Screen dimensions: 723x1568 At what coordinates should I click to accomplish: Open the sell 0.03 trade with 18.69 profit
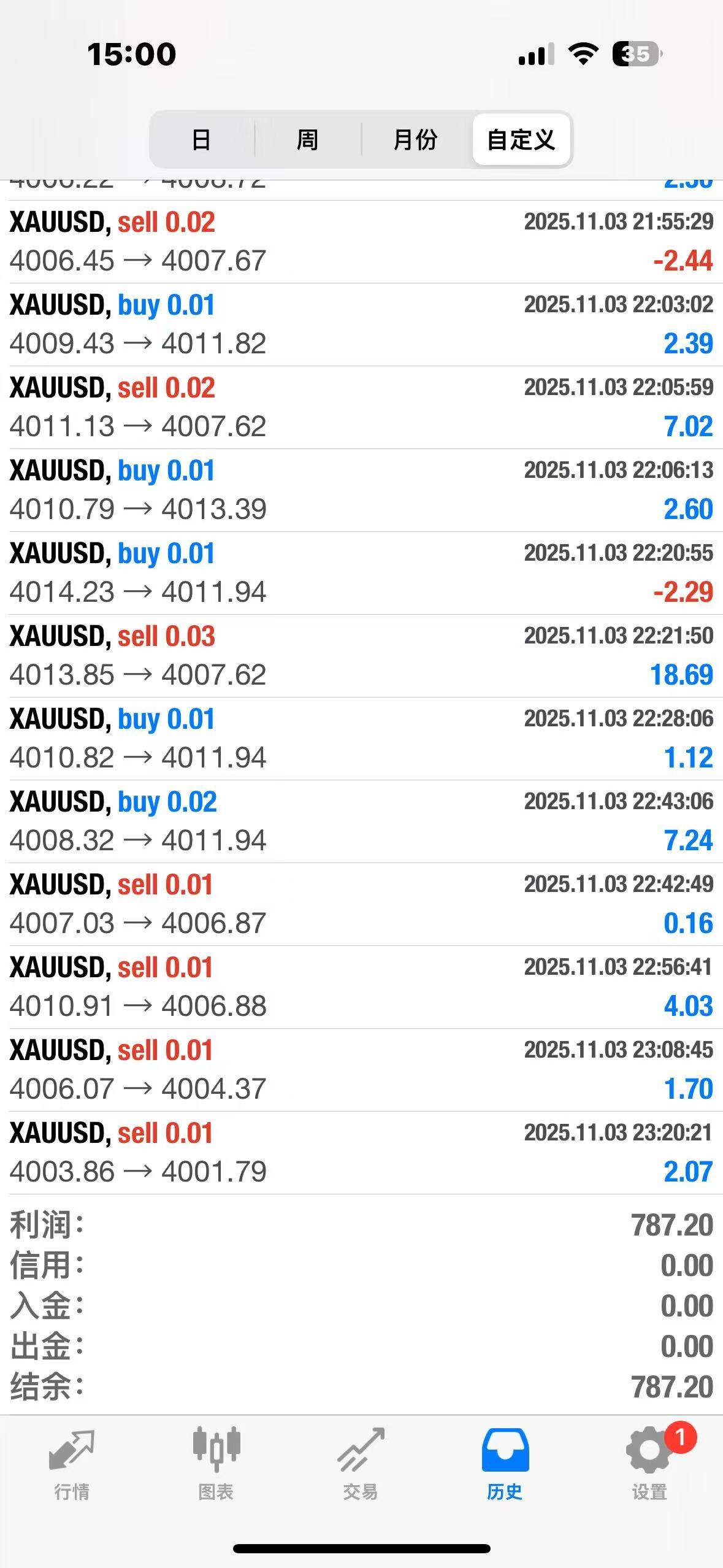pos(361,656)
